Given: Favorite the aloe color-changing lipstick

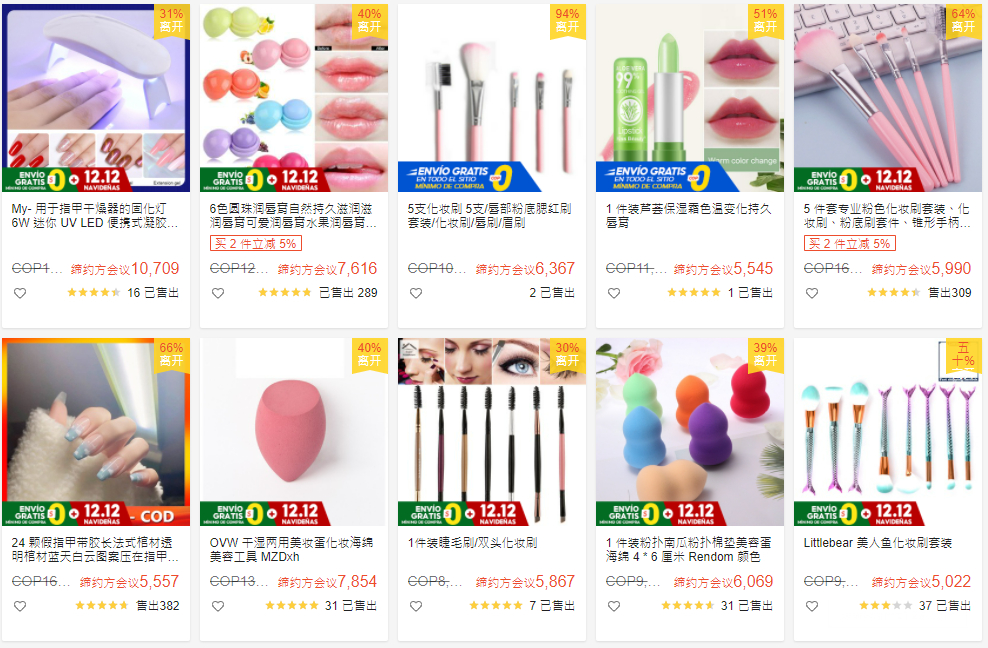Looking at the screenshot, I should click(x=614, y=293).
